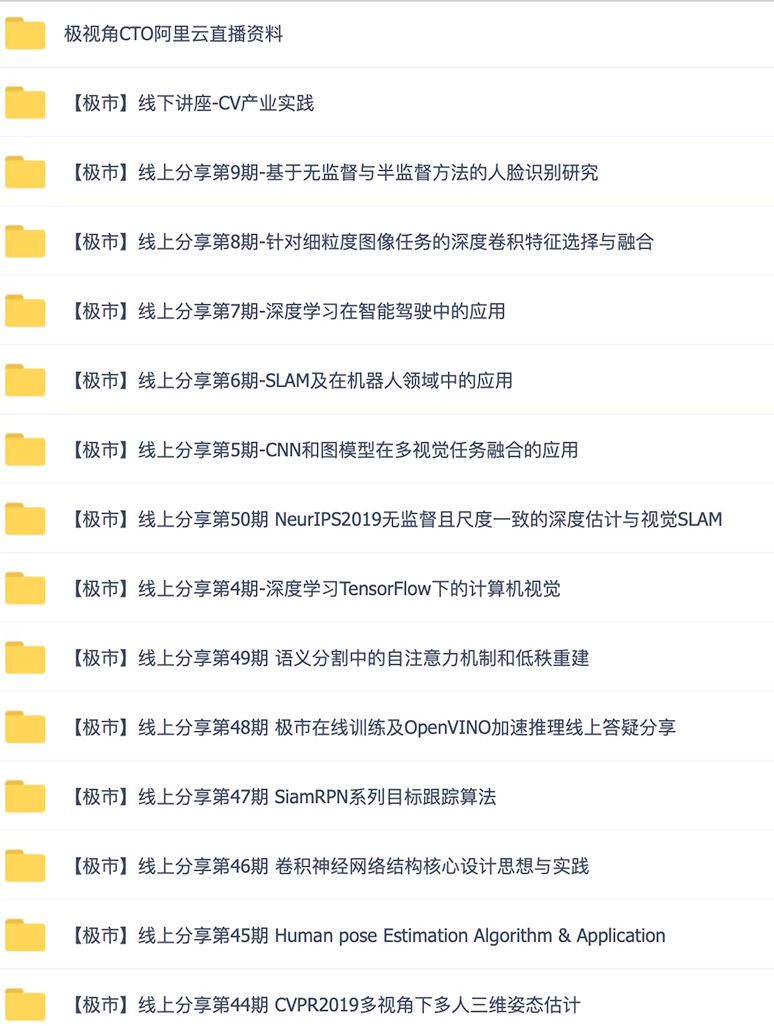The width and height of the screenshot is (774, 1026).
Task: Open 第45期 Human pose Estimation folder
Action: pos(366,936)
